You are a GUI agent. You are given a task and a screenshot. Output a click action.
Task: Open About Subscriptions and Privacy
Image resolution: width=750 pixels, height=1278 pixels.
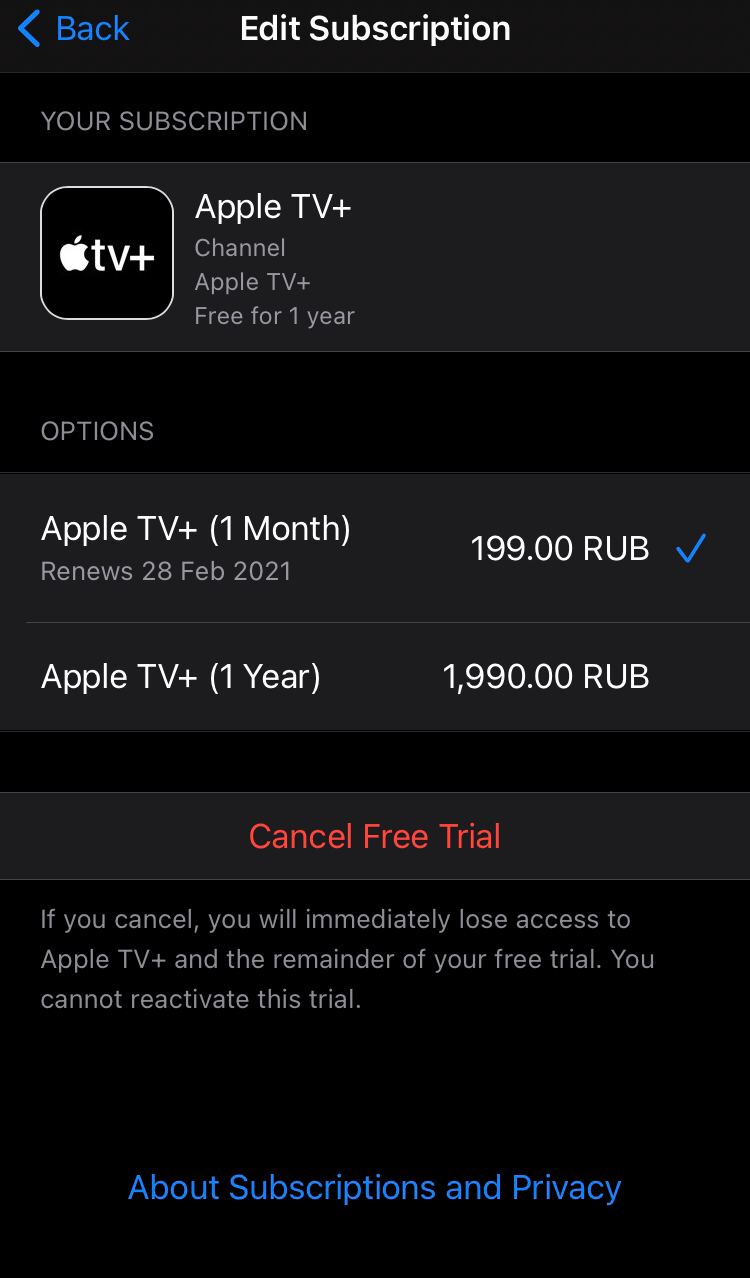click(x=375, y=1187)
